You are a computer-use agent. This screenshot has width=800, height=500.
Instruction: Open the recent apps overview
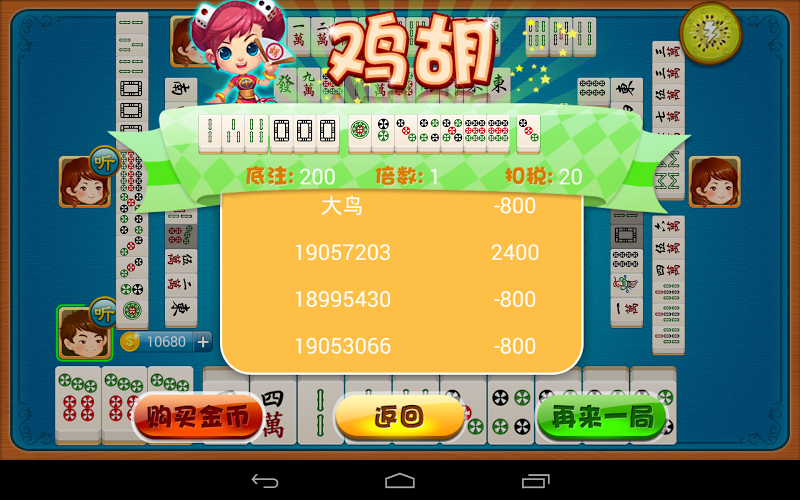[x=534, y=481]
